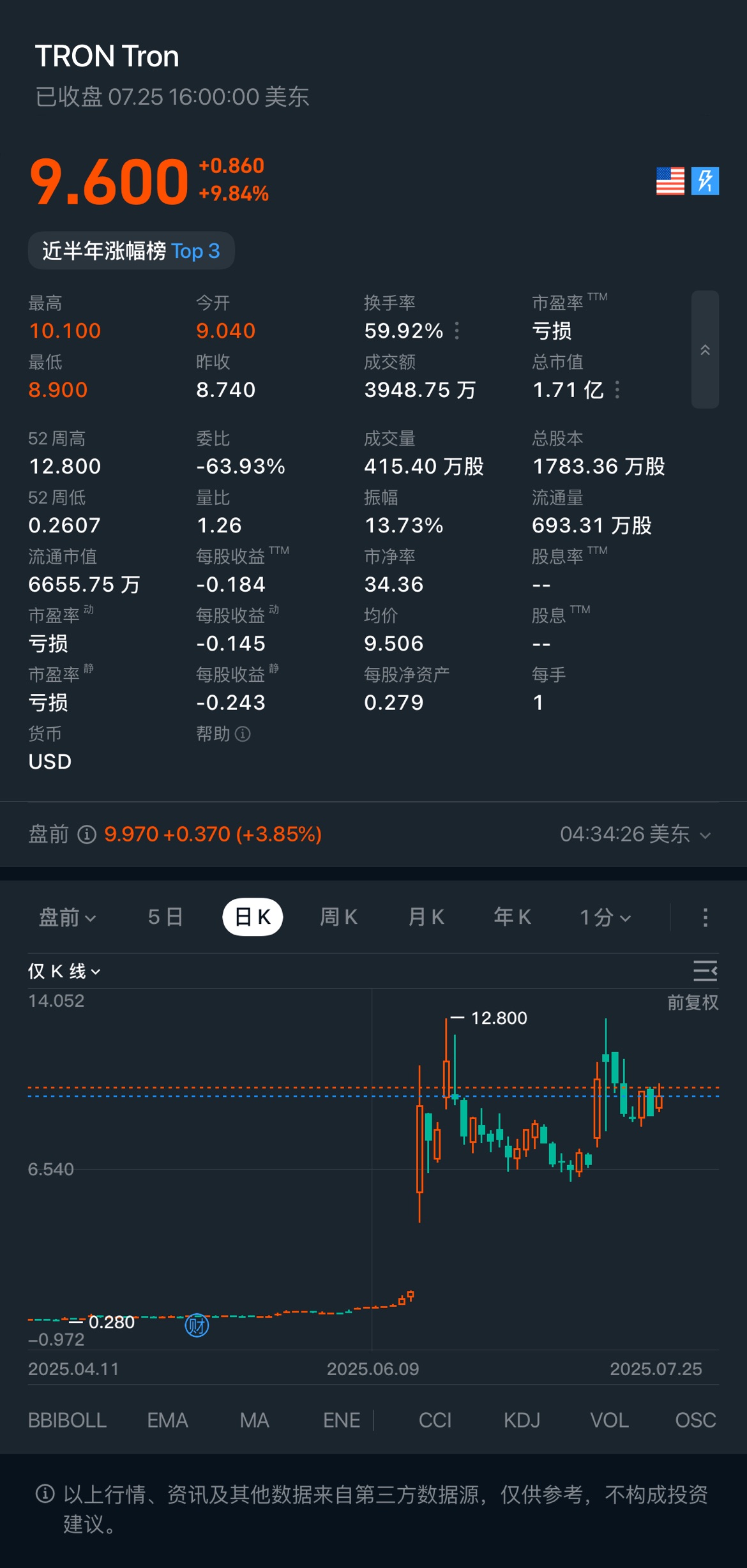This screenshot has width=747, height=1568.
Task: Switch to the 5日 chart tab
Action: 165,917
